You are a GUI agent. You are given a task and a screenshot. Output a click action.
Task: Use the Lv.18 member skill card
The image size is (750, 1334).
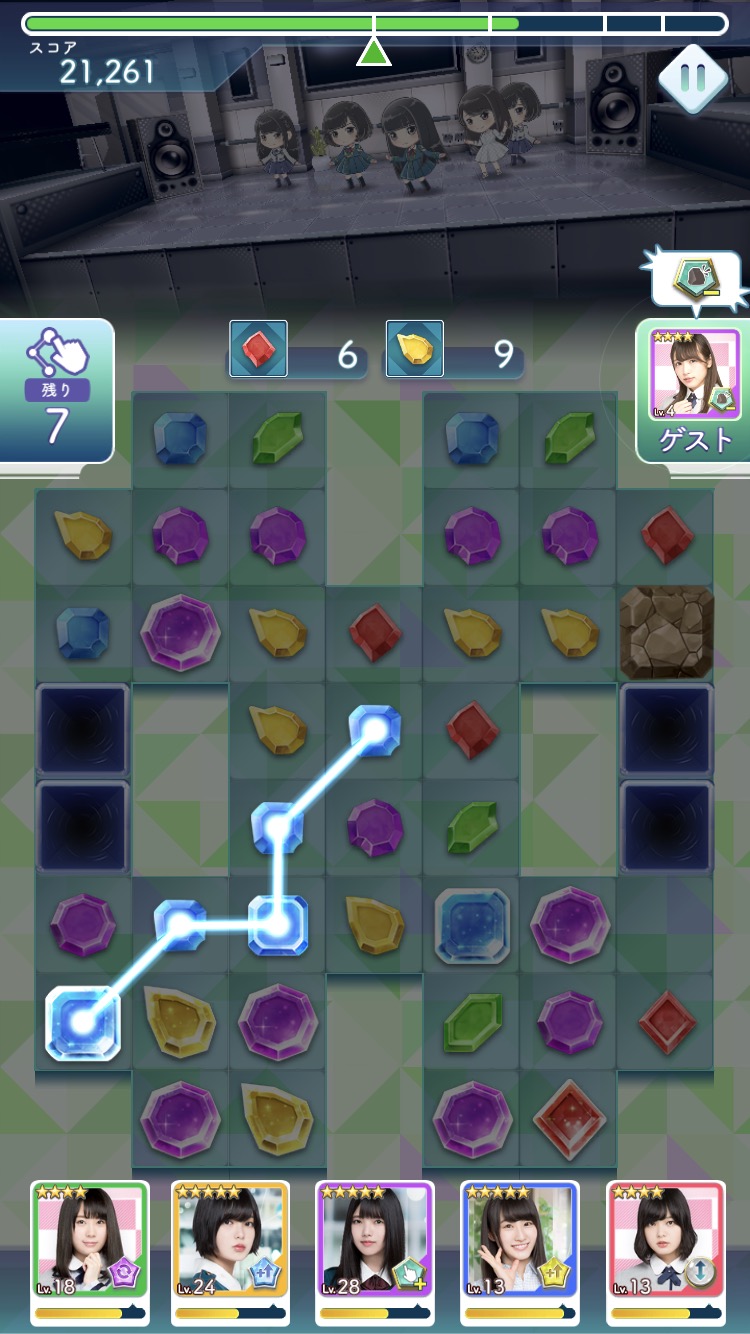pyautogui.click(x=90, y=1250)
